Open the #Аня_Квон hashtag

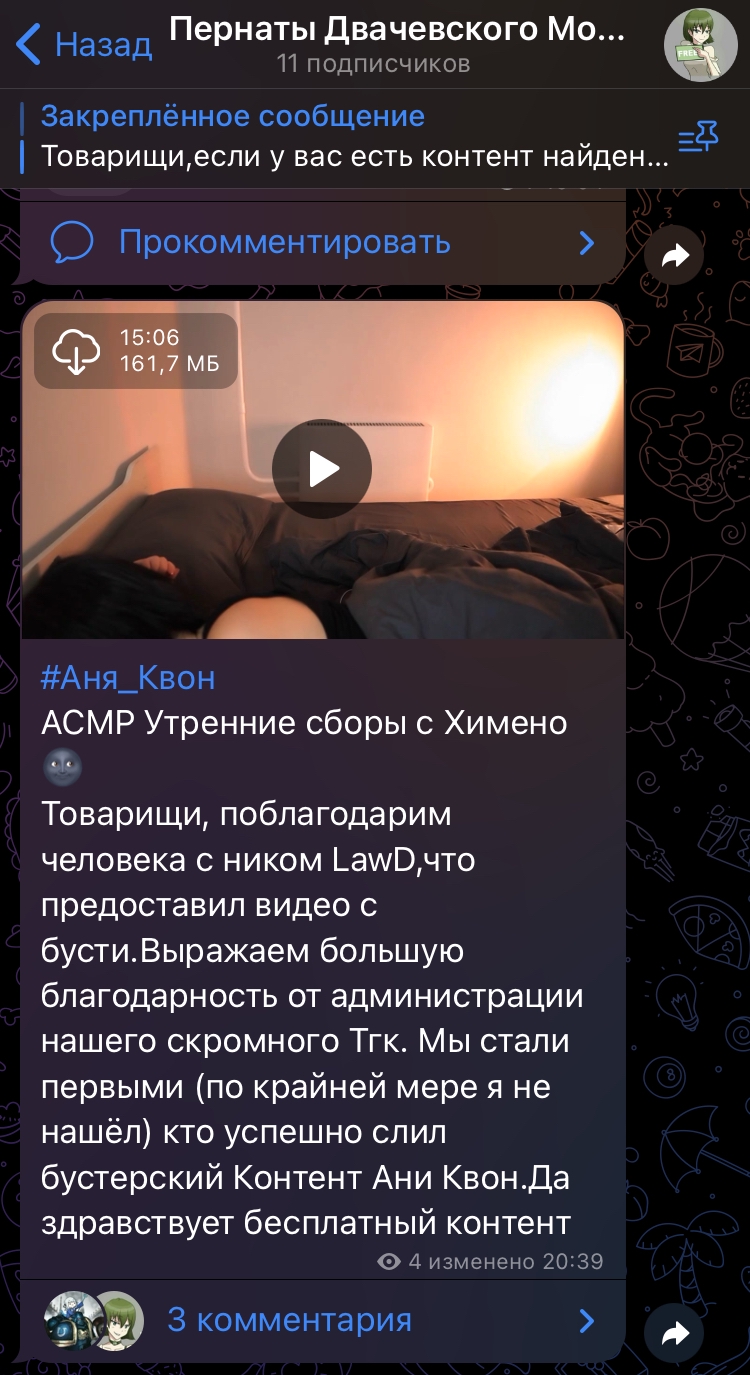128,678
